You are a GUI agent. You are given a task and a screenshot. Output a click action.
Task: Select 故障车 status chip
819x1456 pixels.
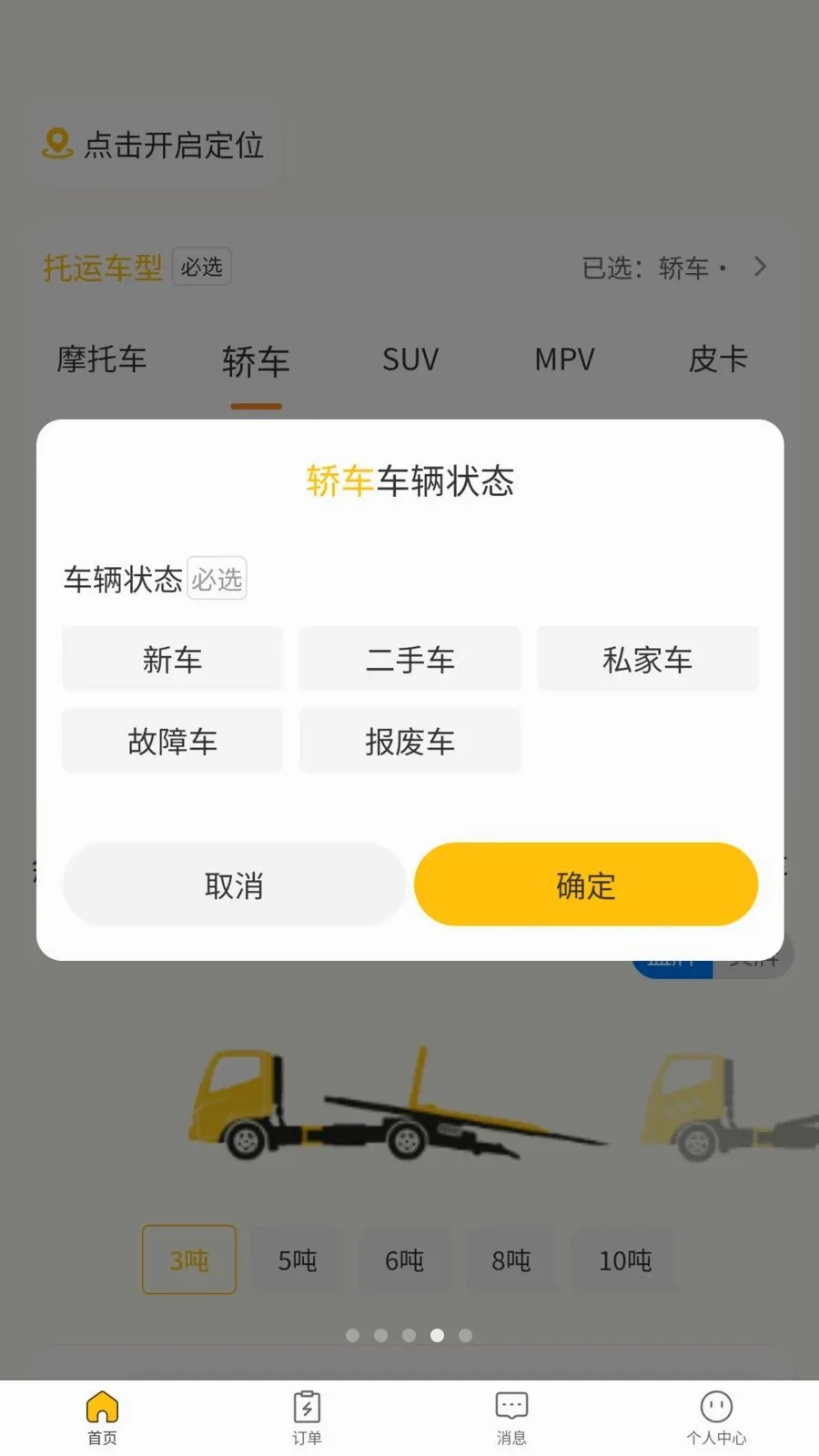click(173, 741)
